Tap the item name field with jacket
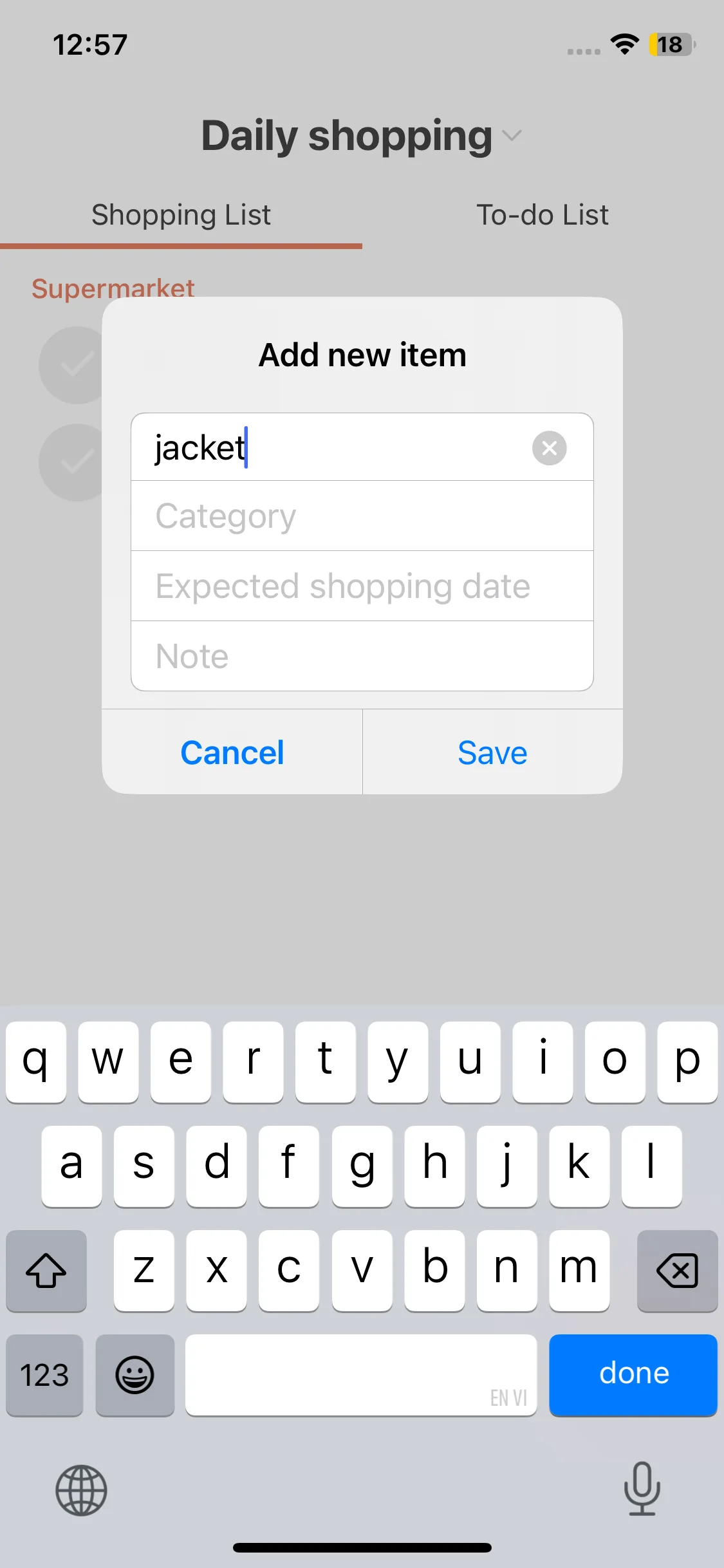The image size is (724, 1568). [335, 448]
